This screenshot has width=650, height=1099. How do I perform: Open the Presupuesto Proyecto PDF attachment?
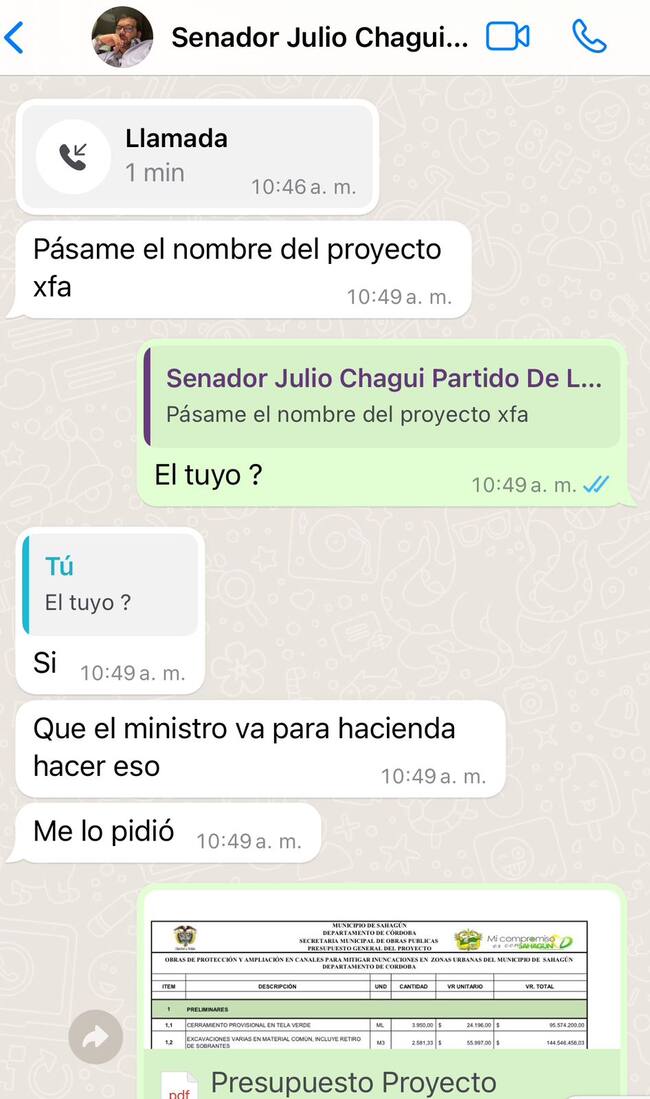(x=381, y=1000)
